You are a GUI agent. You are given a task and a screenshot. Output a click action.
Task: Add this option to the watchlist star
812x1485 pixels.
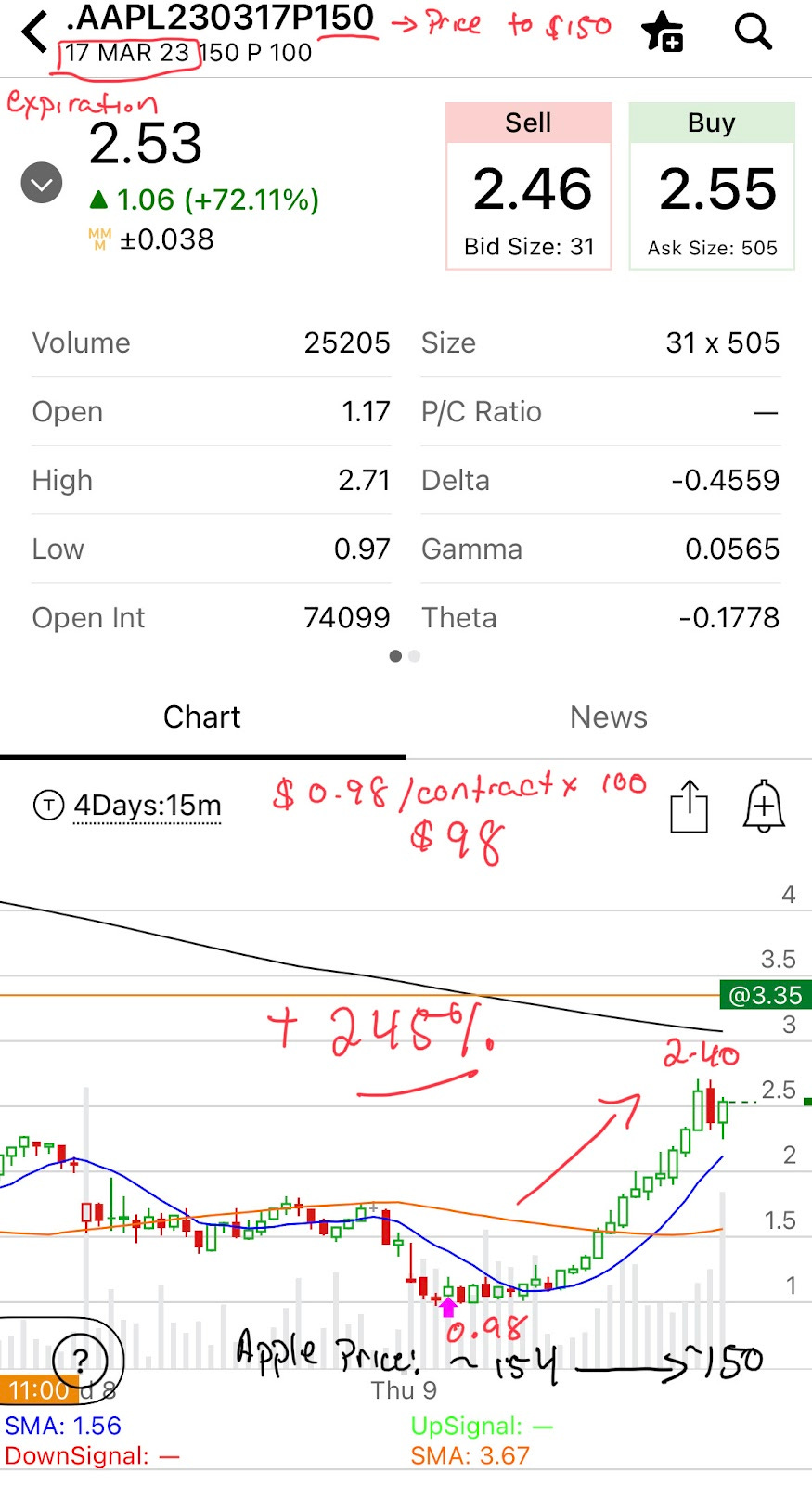point(662,32)
